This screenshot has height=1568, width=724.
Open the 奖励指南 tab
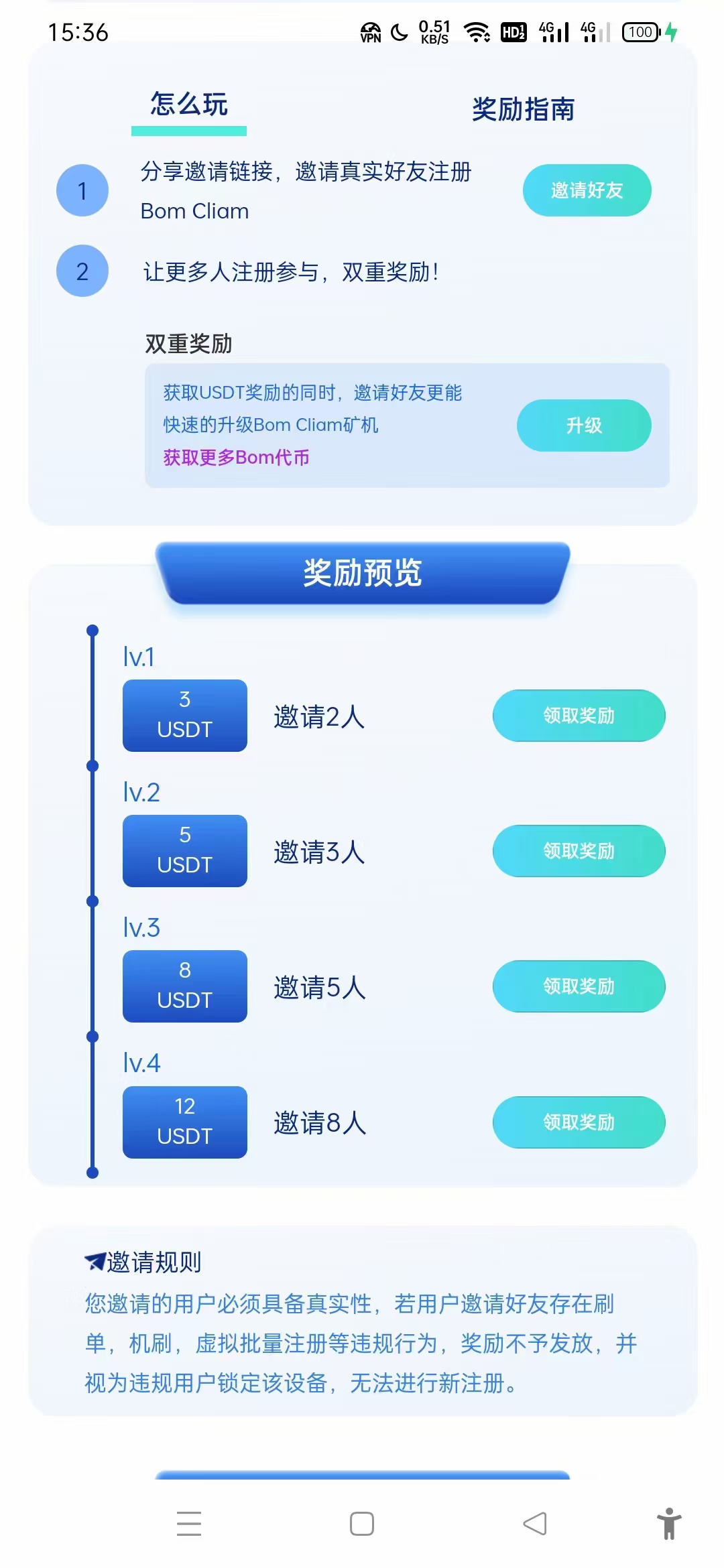[x=524, y=109]
